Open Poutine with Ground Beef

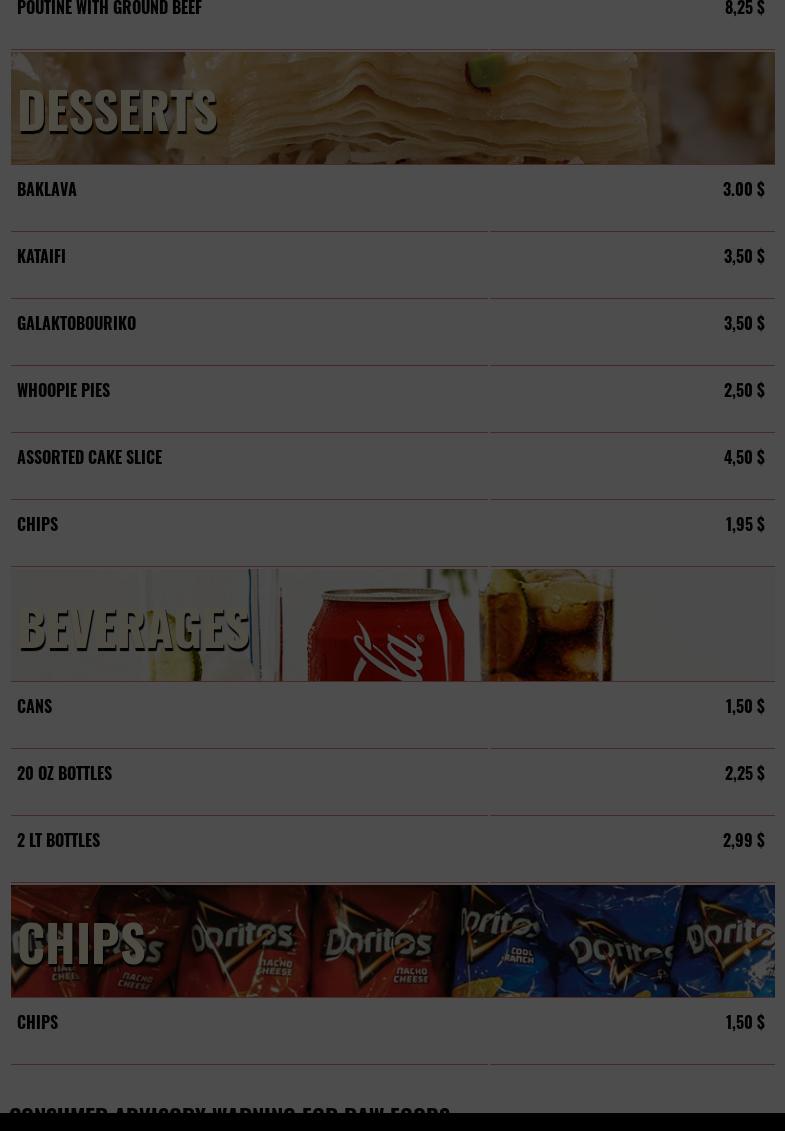(109, 9)
